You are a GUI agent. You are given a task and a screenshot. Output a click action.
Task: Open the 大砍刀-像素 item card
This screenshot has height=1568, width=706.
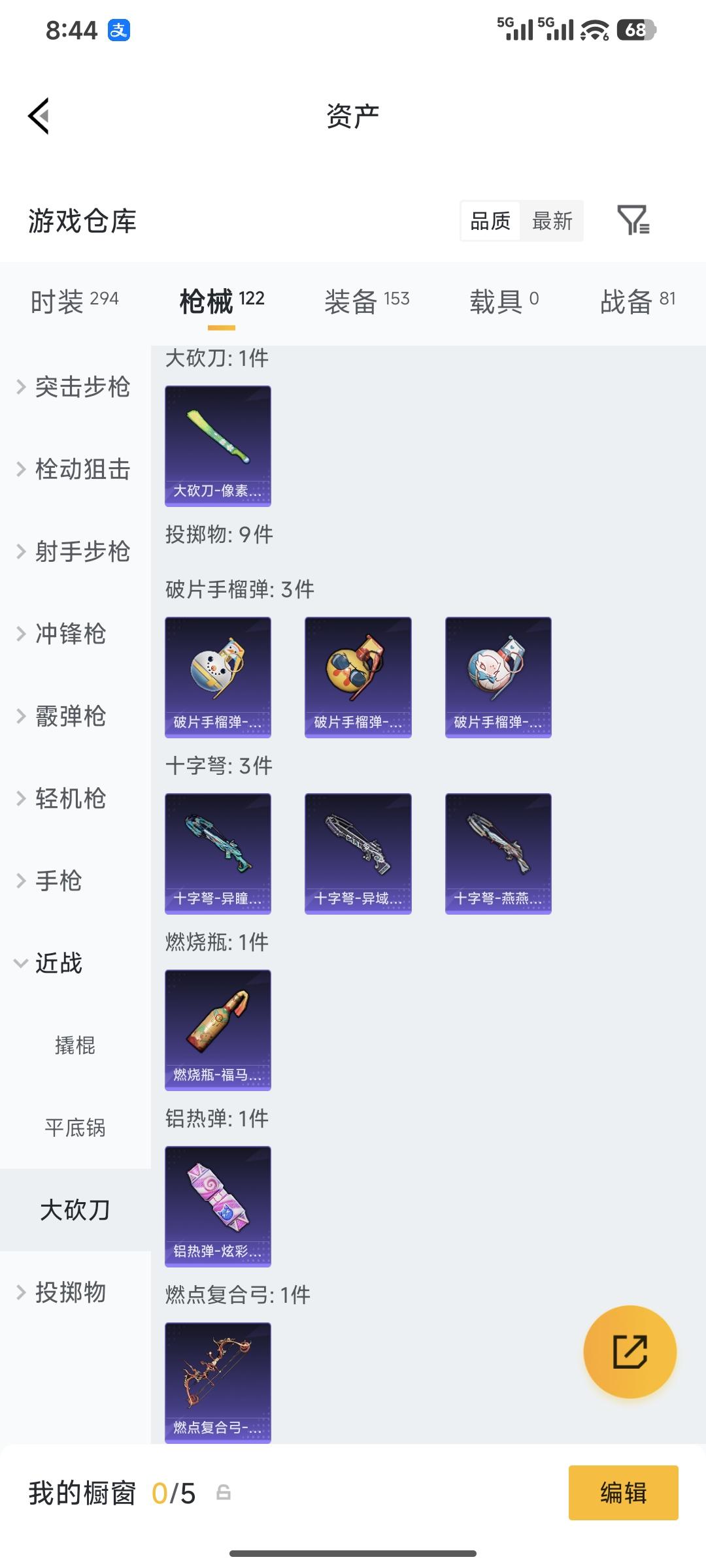click(218, 446)
